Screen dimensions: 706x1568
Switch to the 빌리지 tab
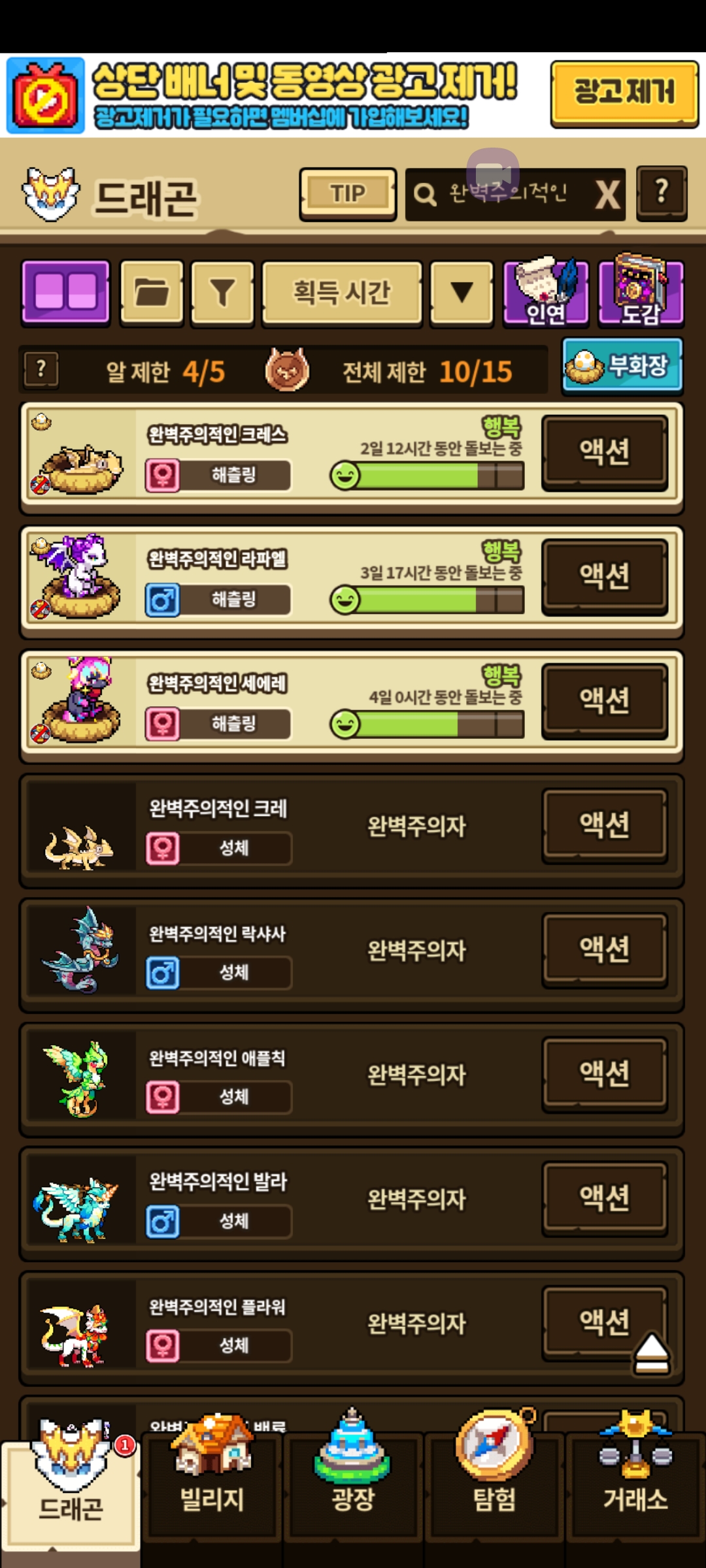[x=212, y=1483]
